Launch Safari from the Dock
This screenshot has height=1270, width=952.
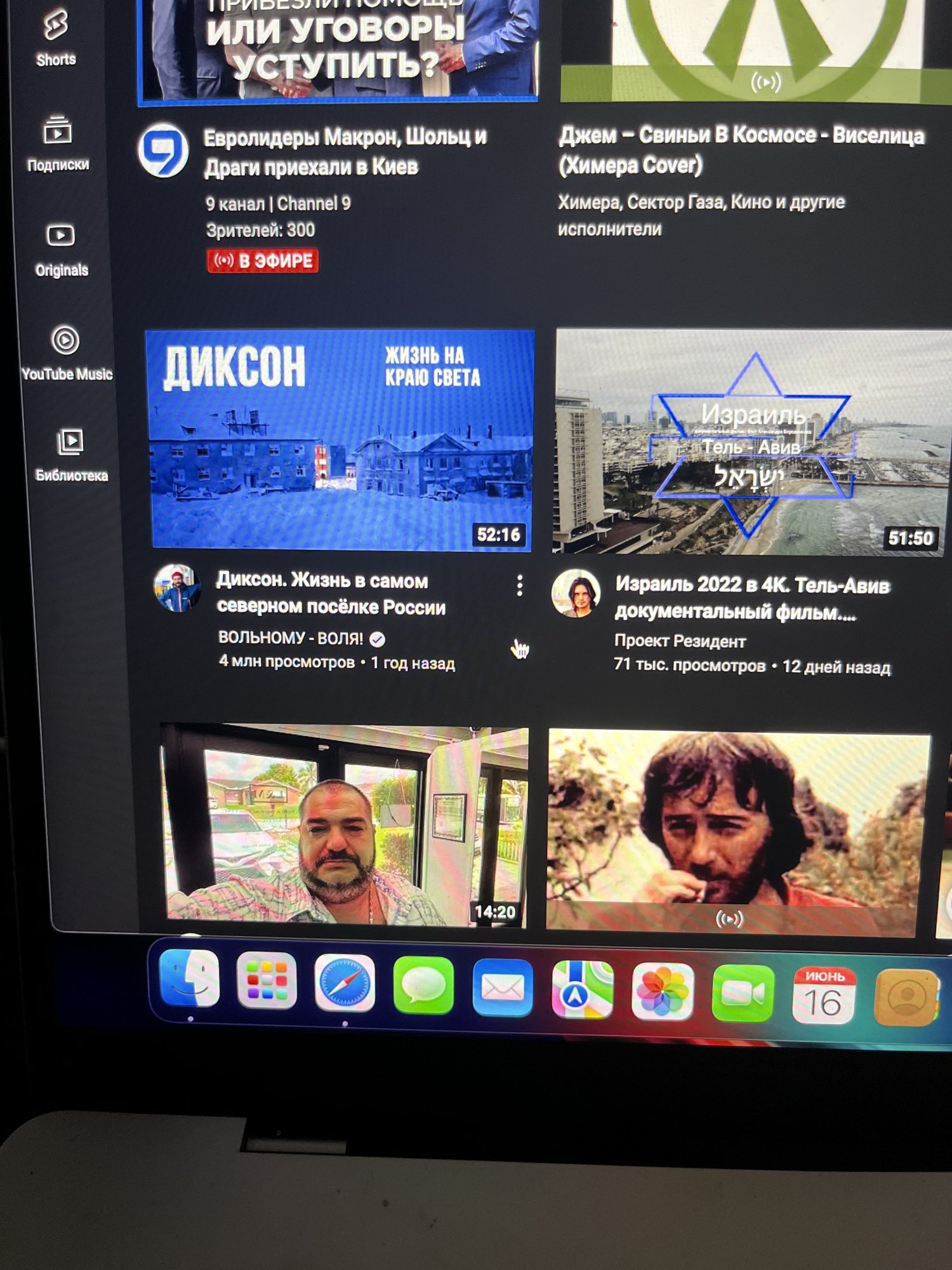pyautogui.click(x=345, y=983)
